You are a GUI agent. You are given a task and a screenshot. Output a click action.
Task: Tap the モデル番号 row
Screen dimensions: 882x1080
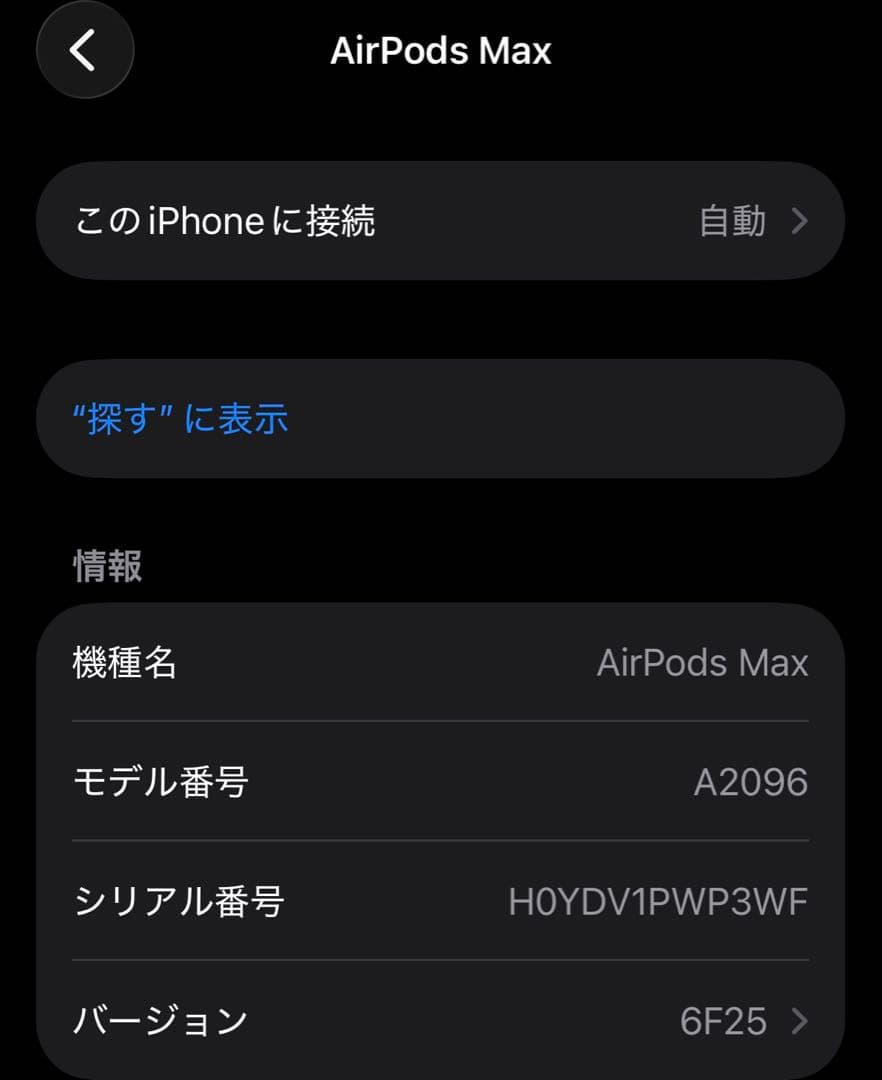pyautogui.click(x=440, y=781)
